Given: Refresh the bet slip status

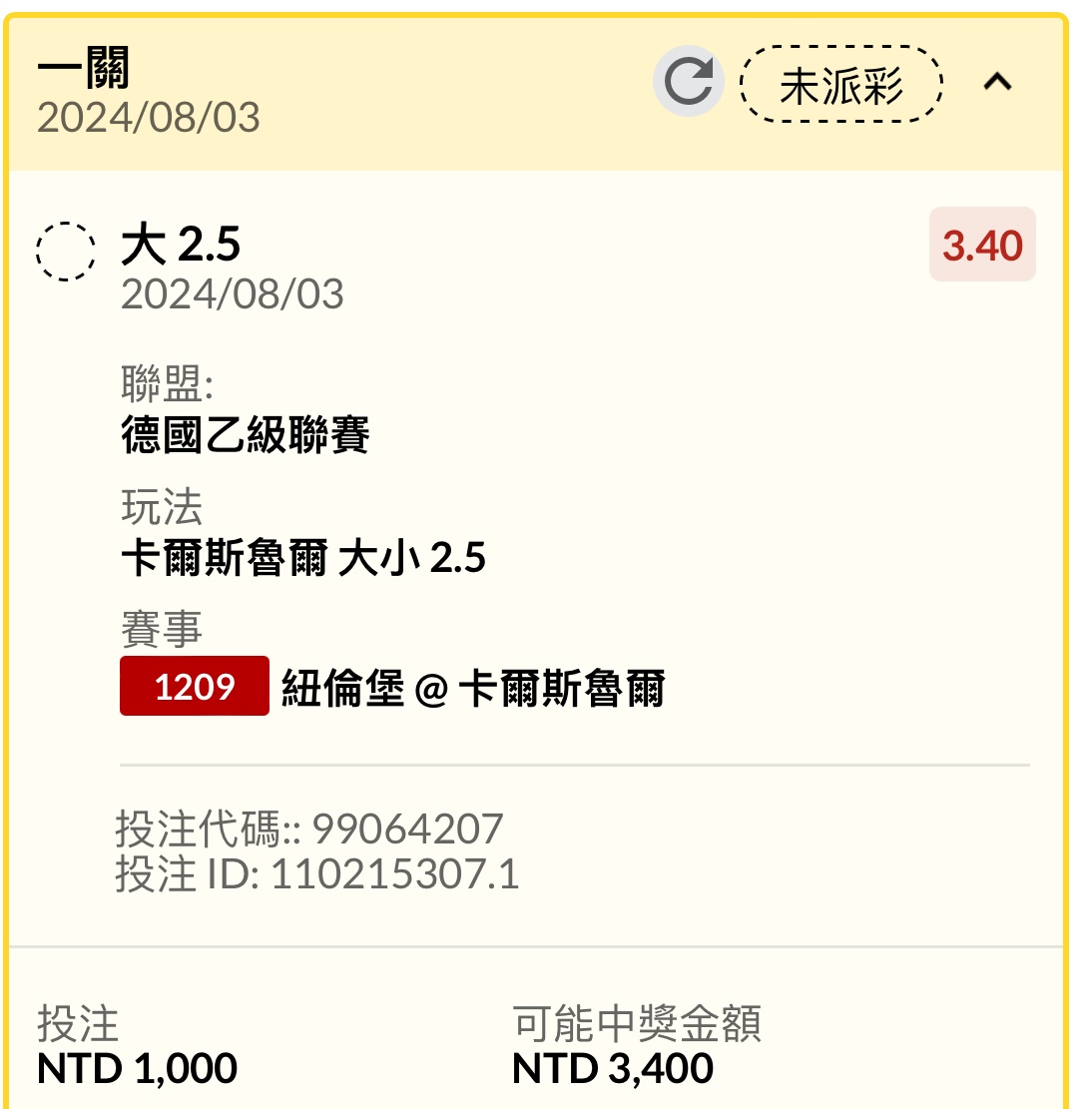Looking at the screenshot, I should [x=689, y=82].
